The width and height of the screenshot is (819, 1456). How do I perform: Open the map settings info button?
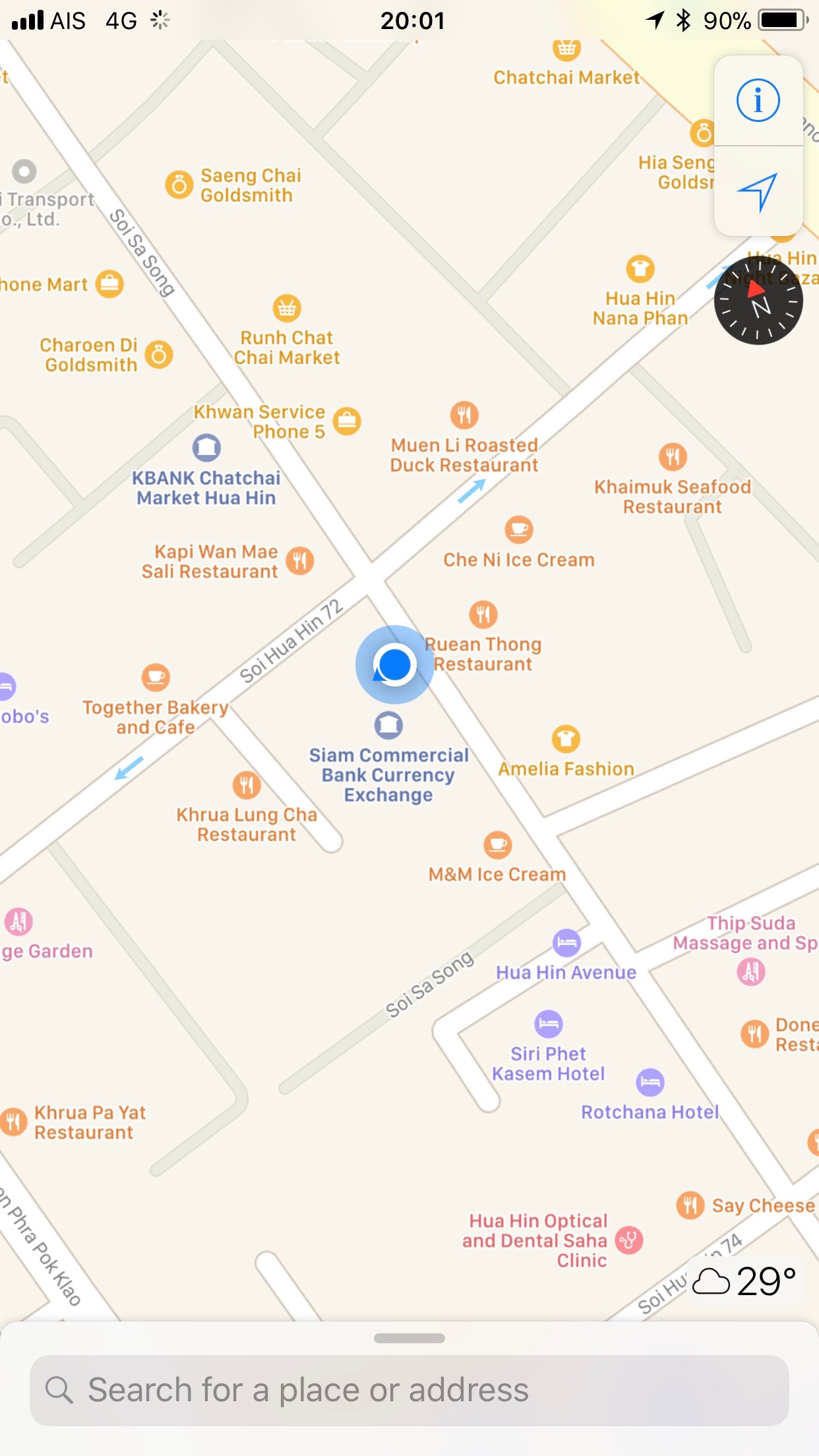click(x=758, y=101)
